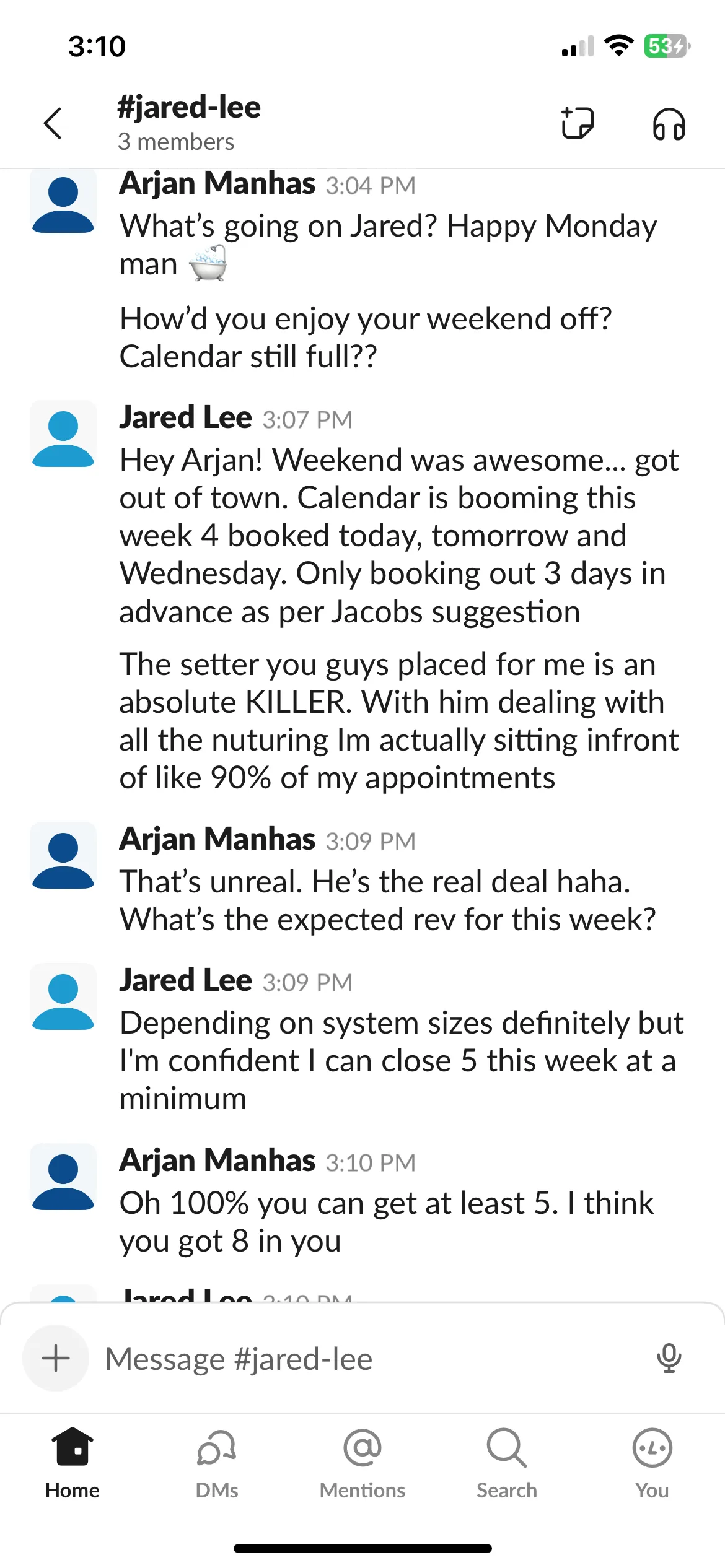The image size is (725, 1568).
Task: Start a huddle with the headphones icon
Action: [x=669, y=123]
